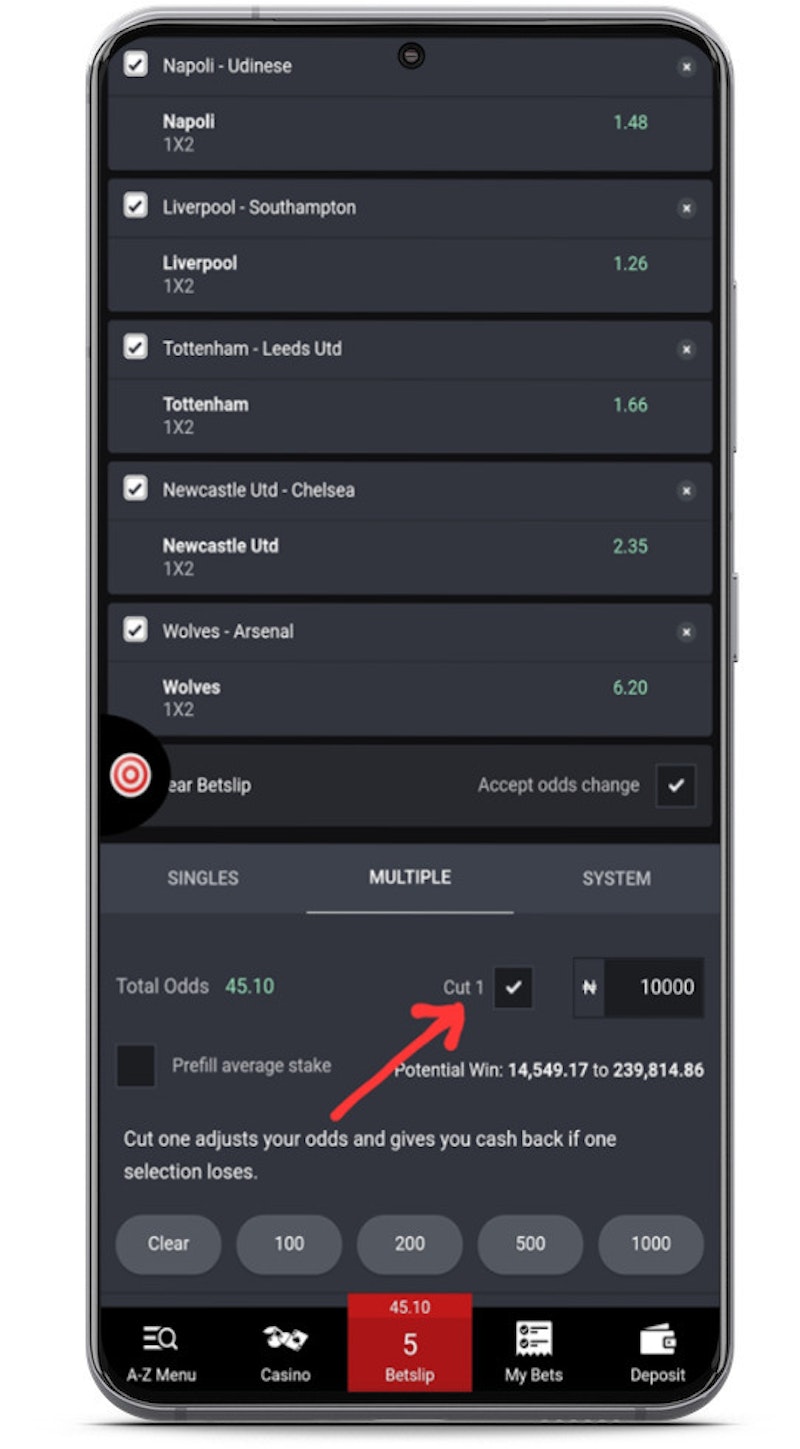Screen dimensions: 800x1449
Task: Uncheck the Napoli - Udinese checkbox
Action: [x=135, y=65]
